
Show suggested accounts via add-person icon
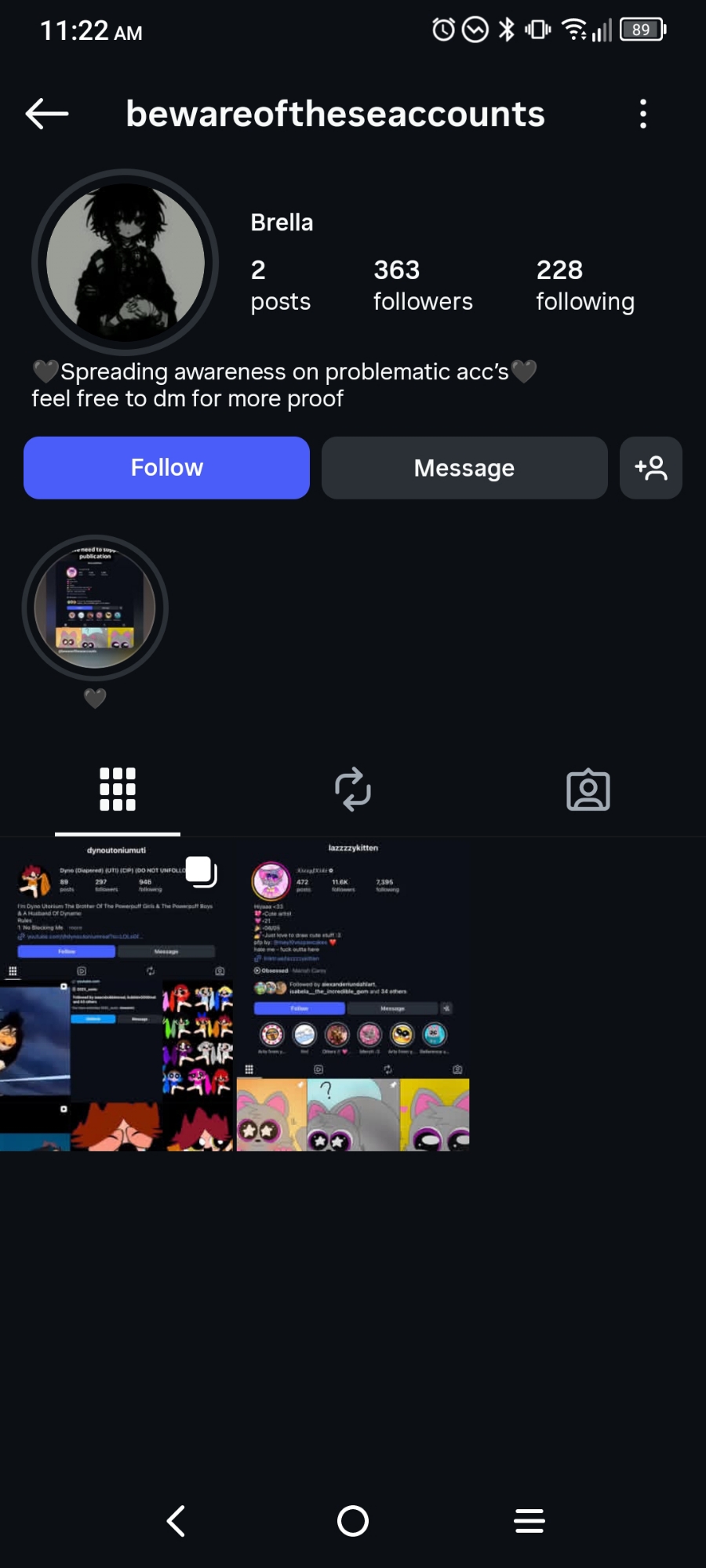pos(651,468)
